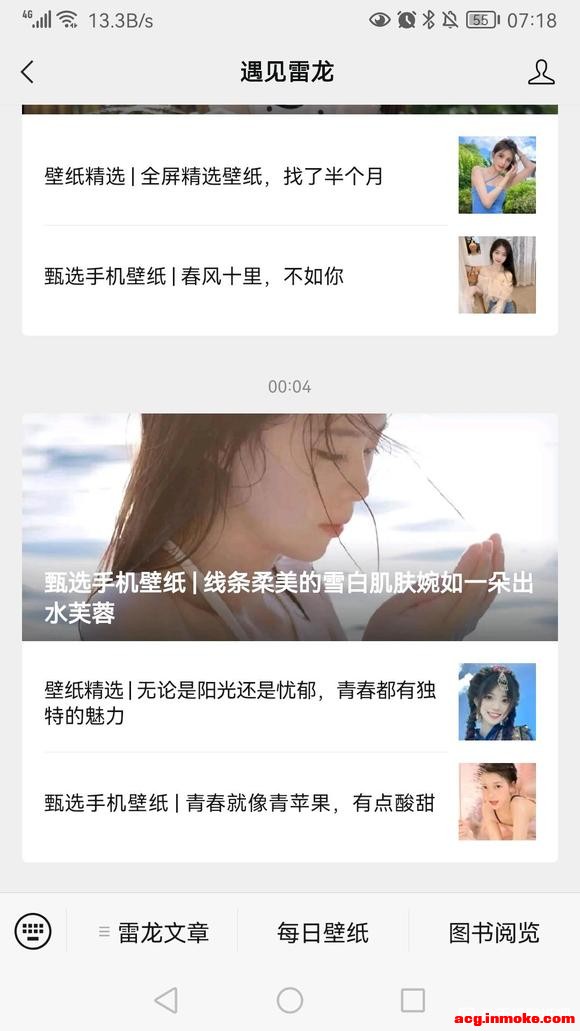
Task: Select the 图书阅览 menu
Action: [x=494, y=932]
